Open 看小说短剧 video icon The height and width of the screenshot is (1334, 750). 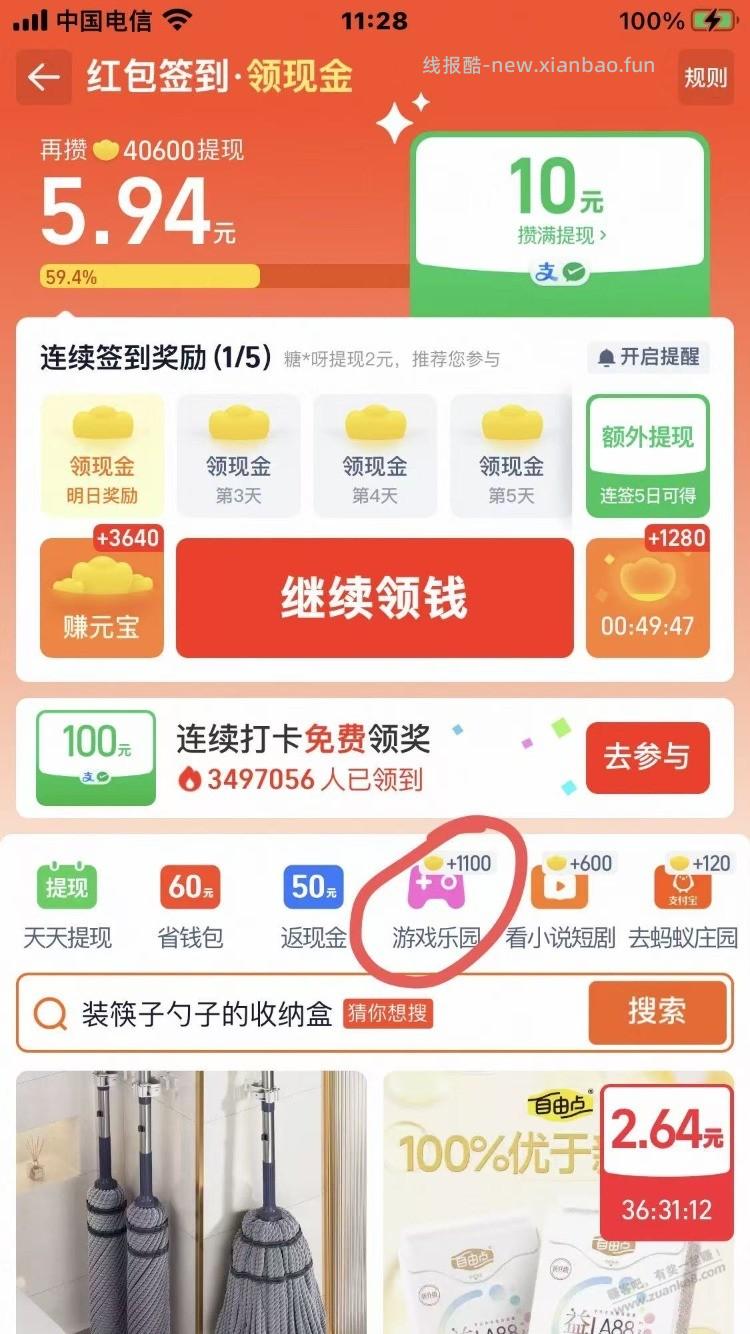(559, 886)
